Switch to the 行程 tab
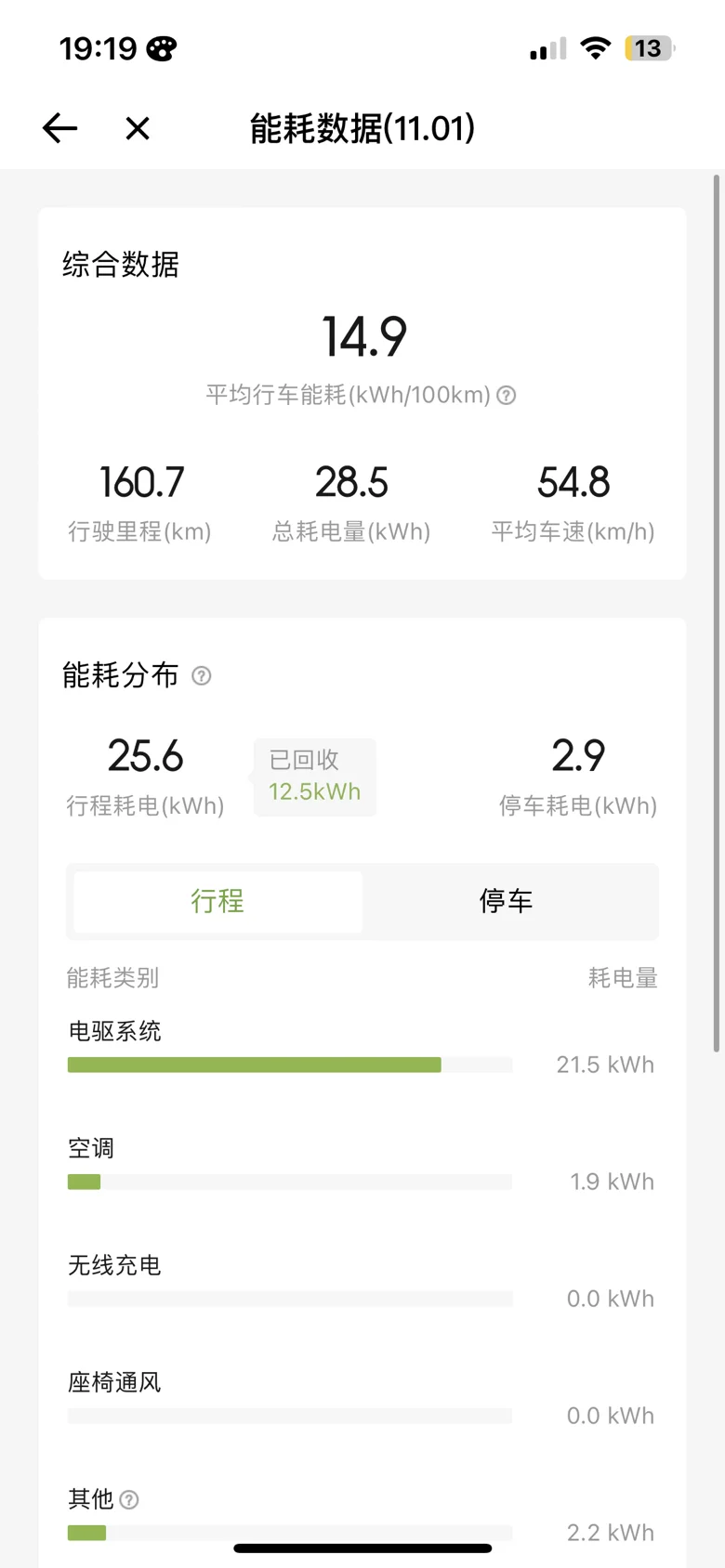Viewport: 725px width, 1568px height. click(x=217, y=901)
